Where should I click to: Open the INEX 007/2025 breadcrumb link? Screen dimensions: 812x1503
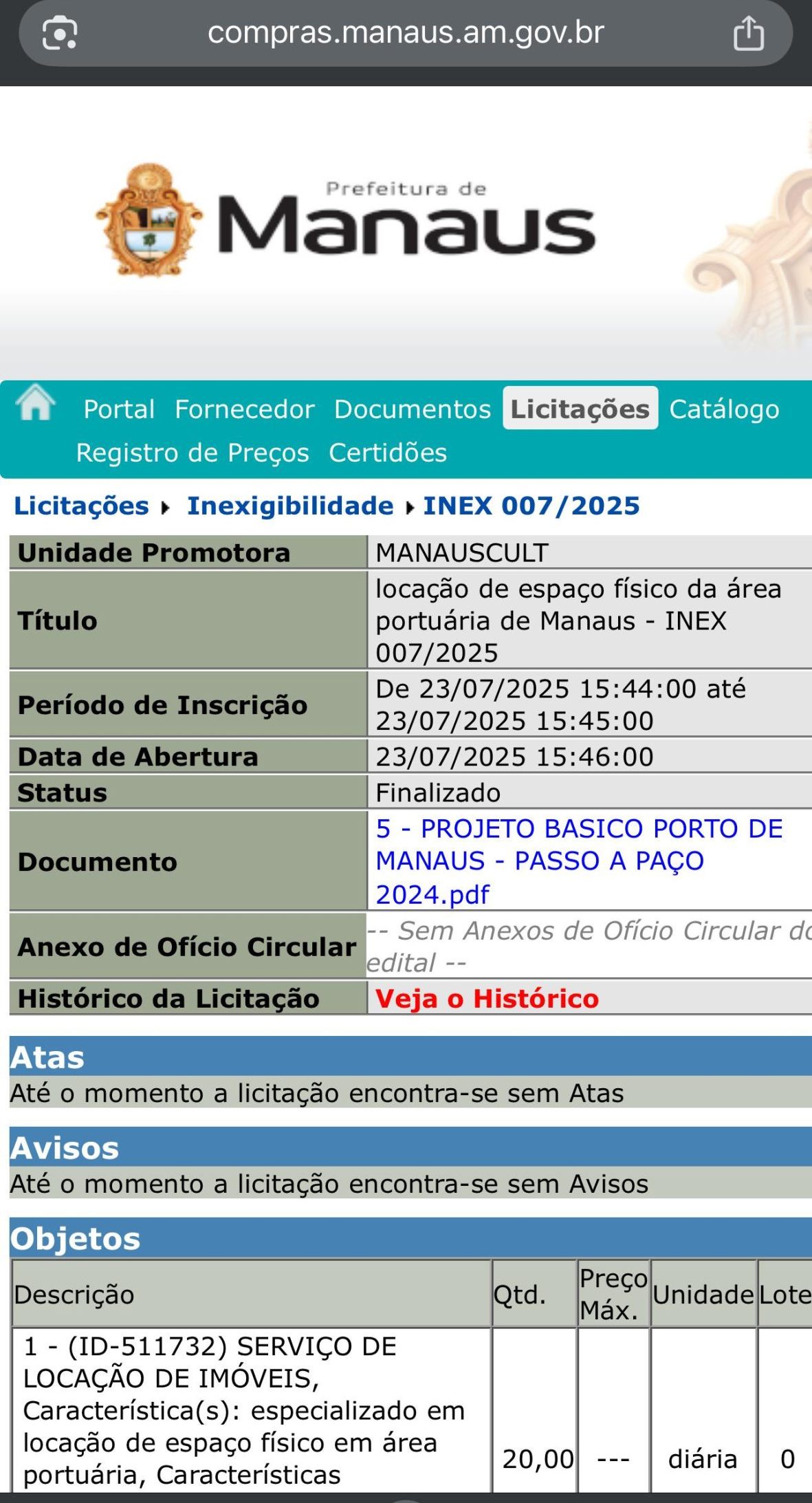click(x=531, y=506)
